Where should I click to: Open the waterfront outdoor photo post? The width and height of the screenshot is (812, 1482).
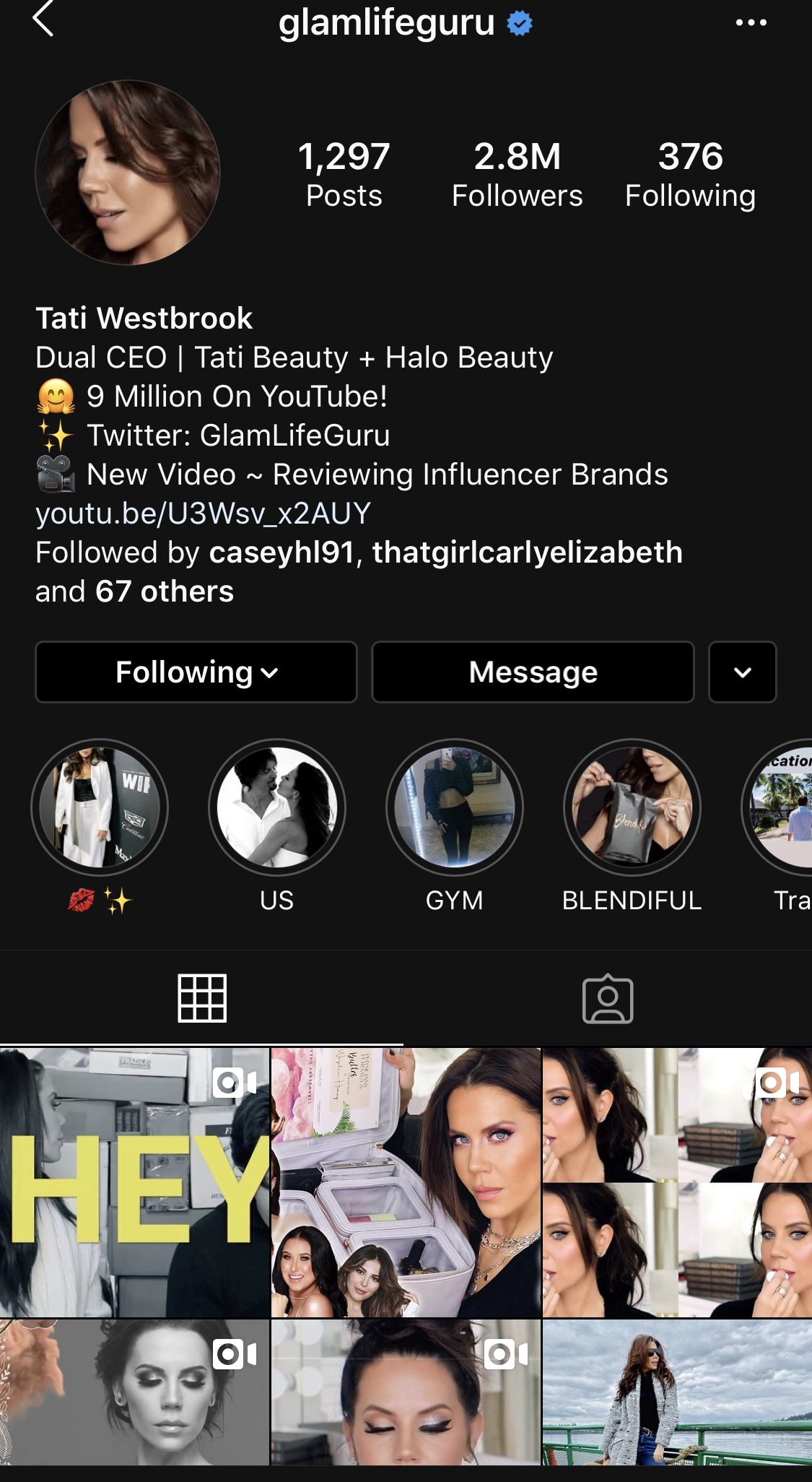pos(677,1392)
